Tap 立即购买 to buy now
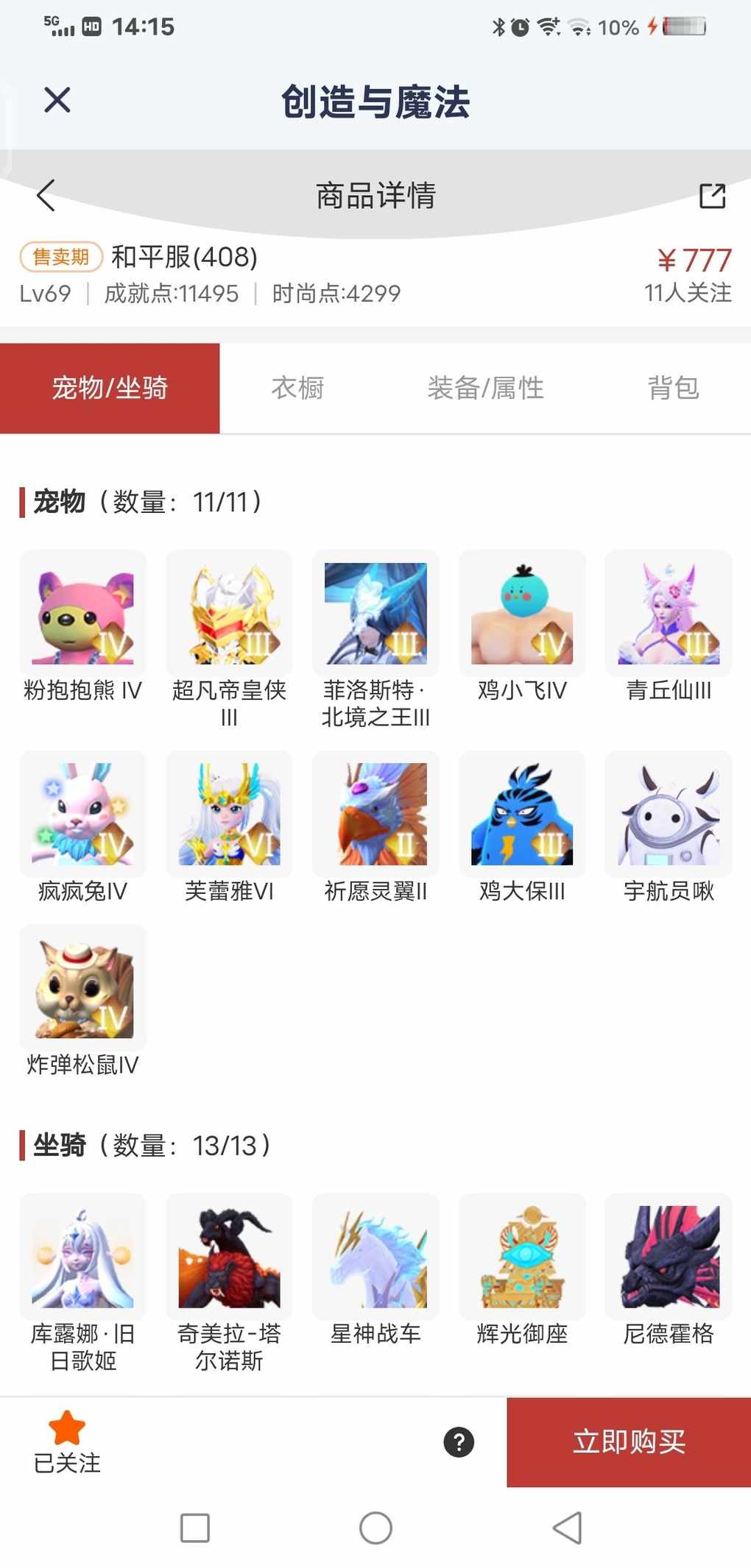This screenshot has width=751, height=1568. 629,1442
